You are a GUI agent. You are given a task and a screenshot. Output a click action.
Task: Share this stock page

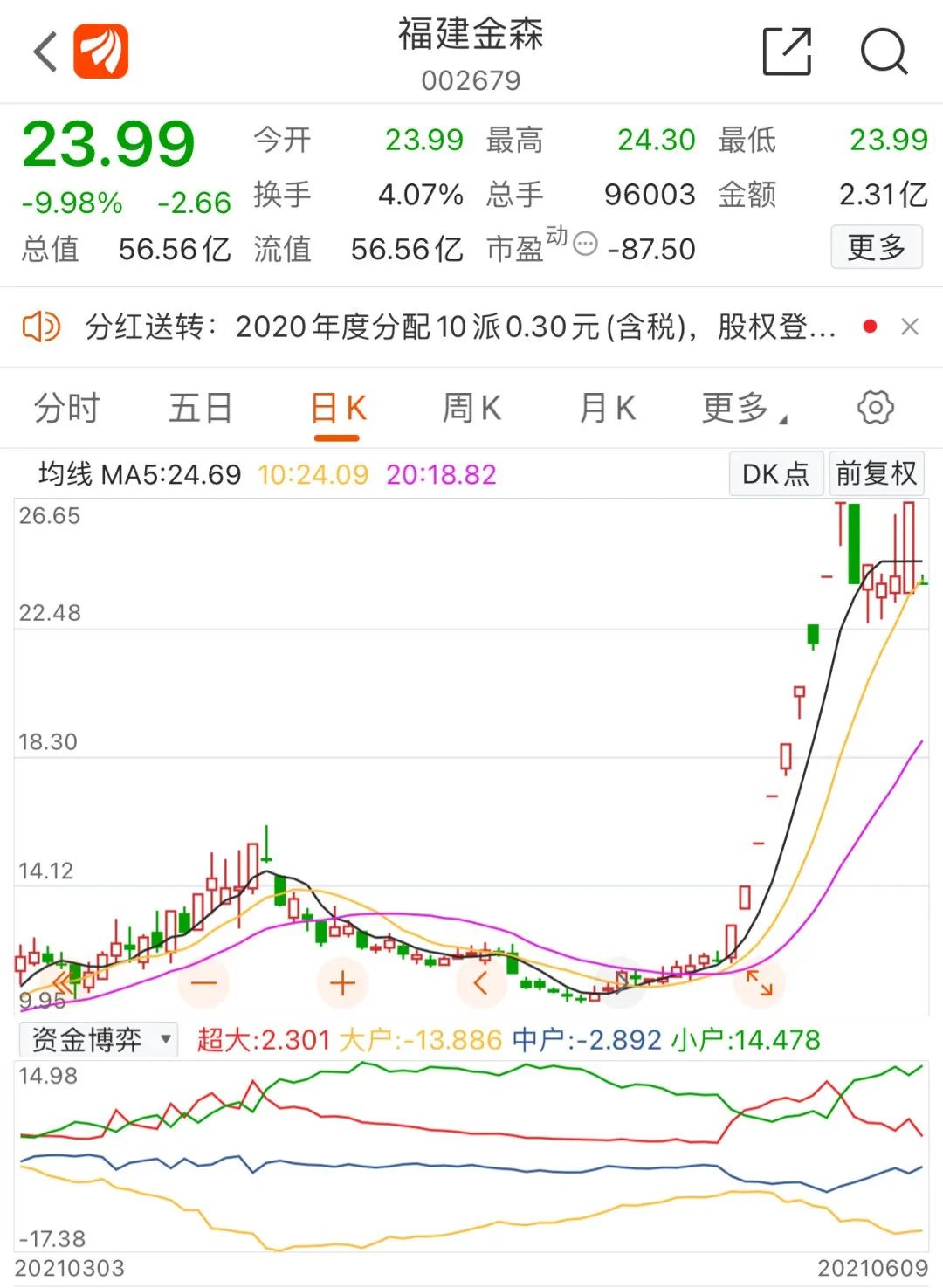[x=787, y=52]
